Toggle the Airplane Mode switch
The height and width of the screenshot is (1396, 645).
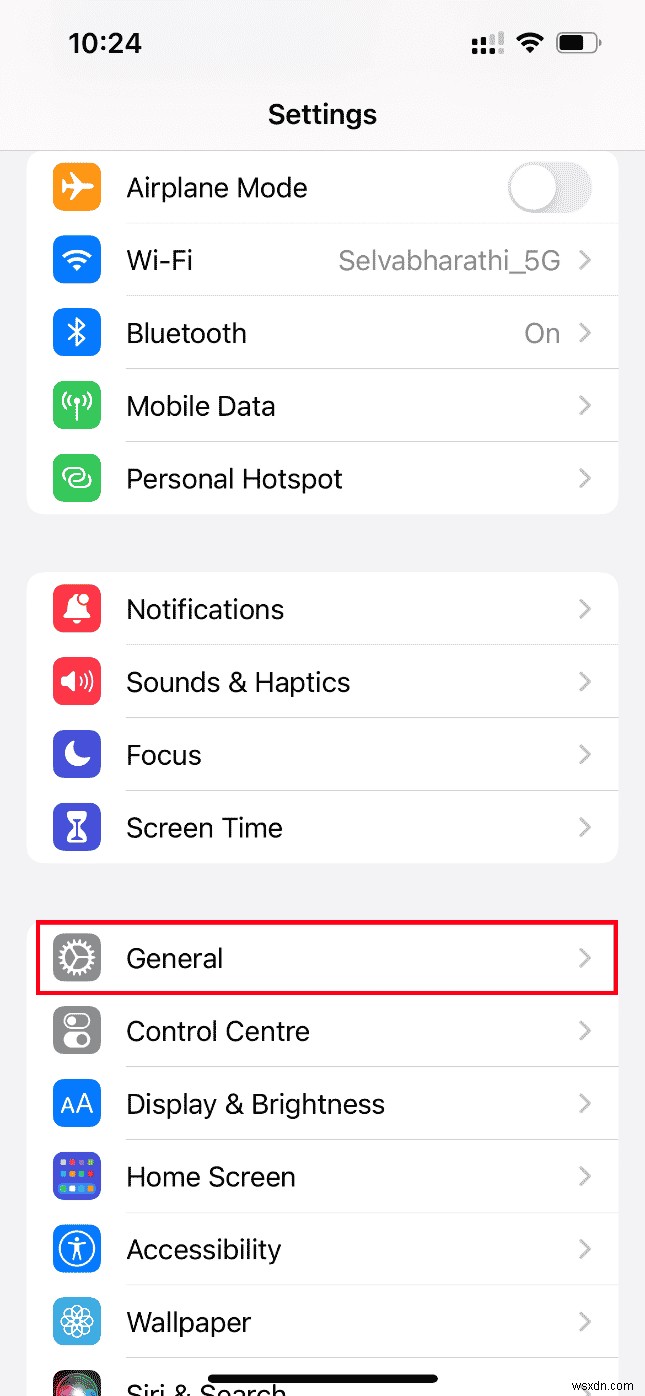pyautogui.click(x=549, y=188)
